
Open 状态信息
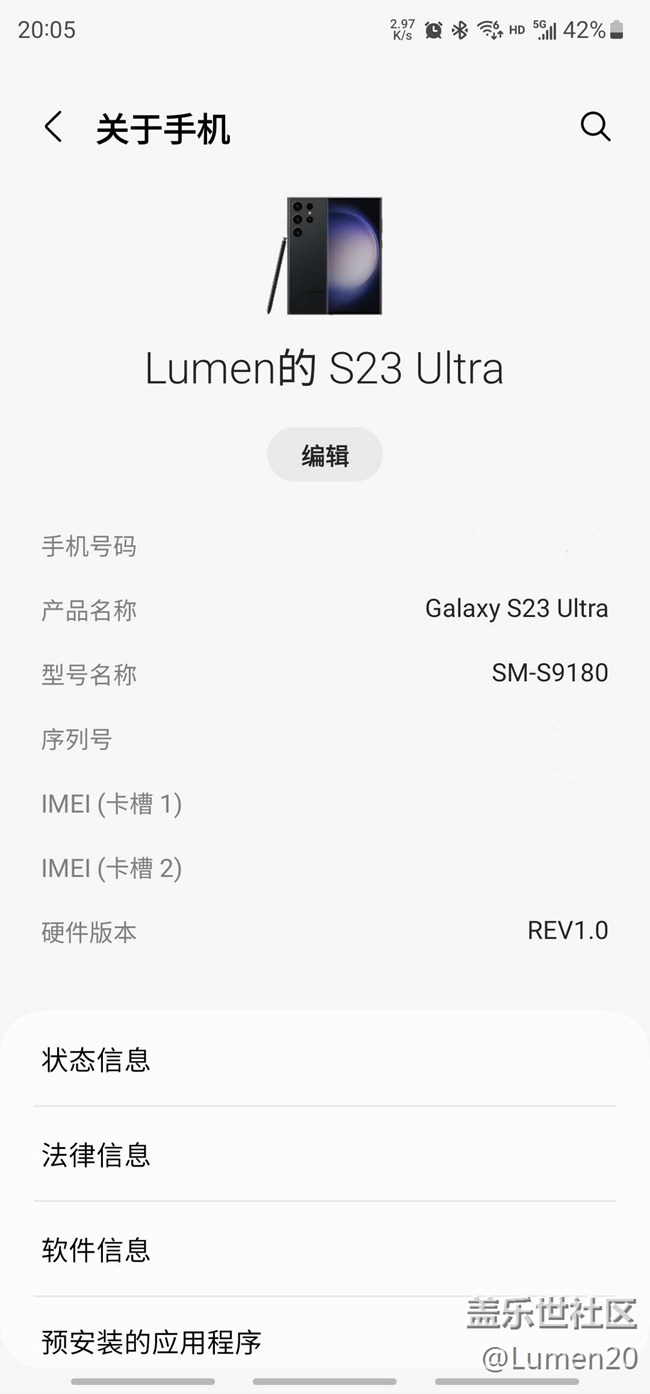tap(324, 1059)
